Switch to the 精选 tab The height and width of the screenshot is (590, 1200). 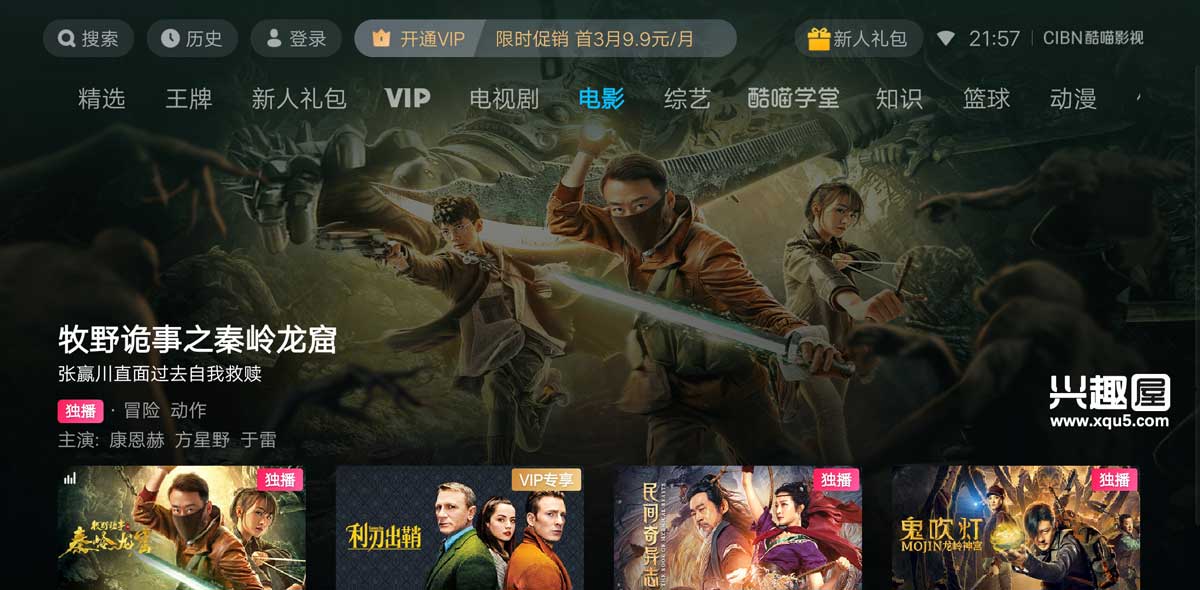tap(101, 98)
